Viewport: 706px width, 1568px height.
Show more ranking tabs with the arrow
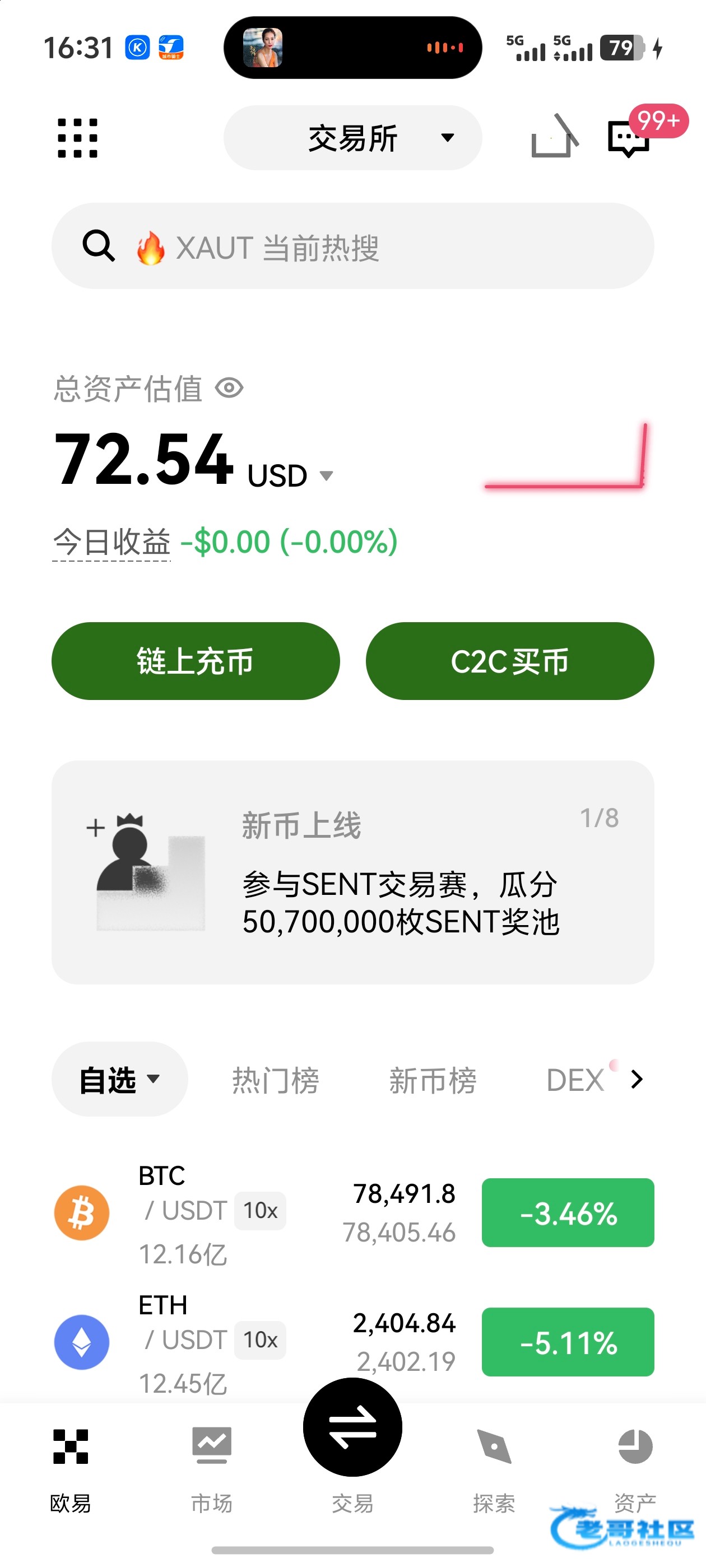637,1079
